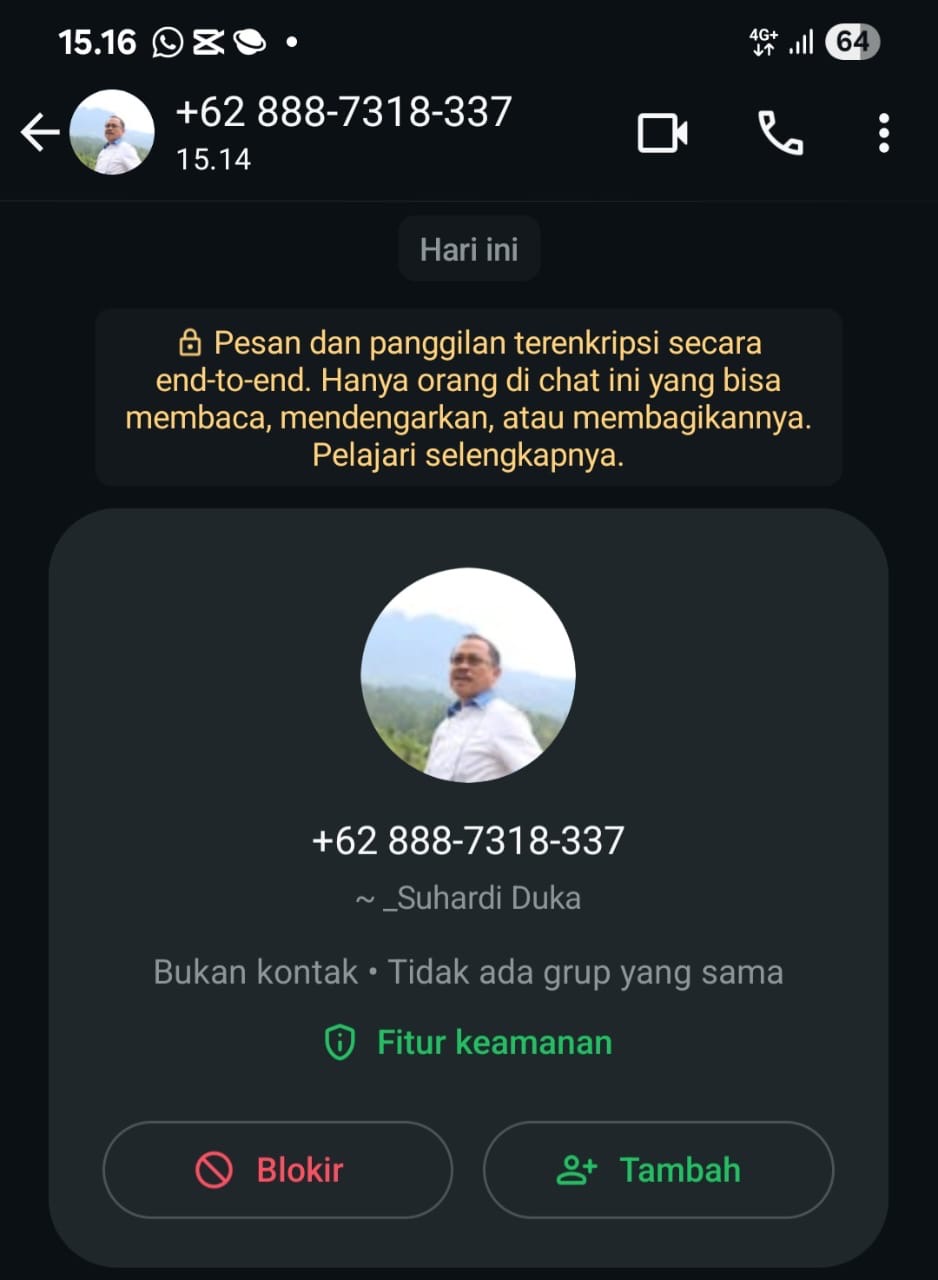This screenshot has height=1280, width=938.
Task: Go back to the chat list
Action: point(40,133)
